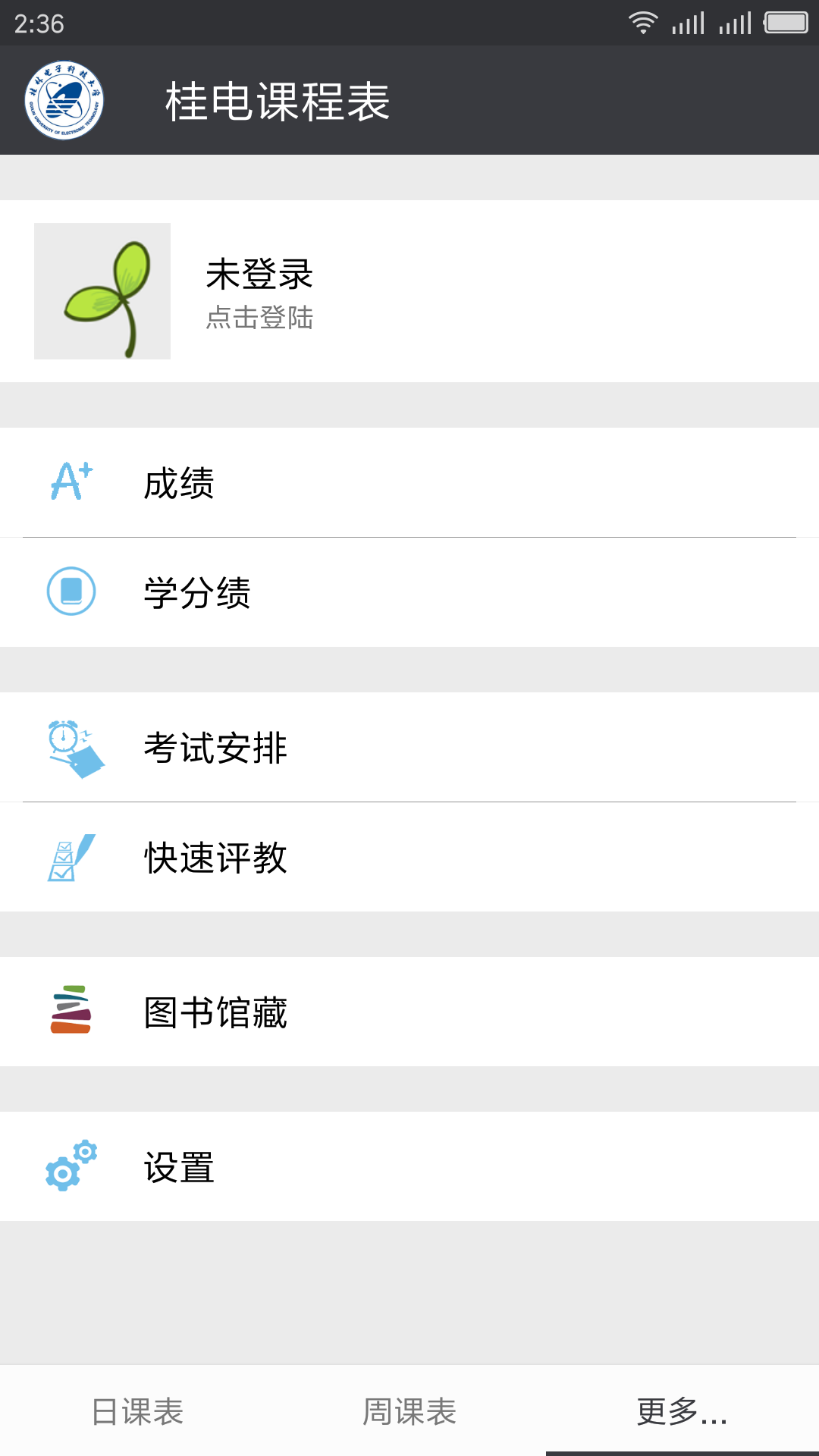Select the 更多... tab
The height and width of the screenshot is (1456, 819).
pos(682,1410)
